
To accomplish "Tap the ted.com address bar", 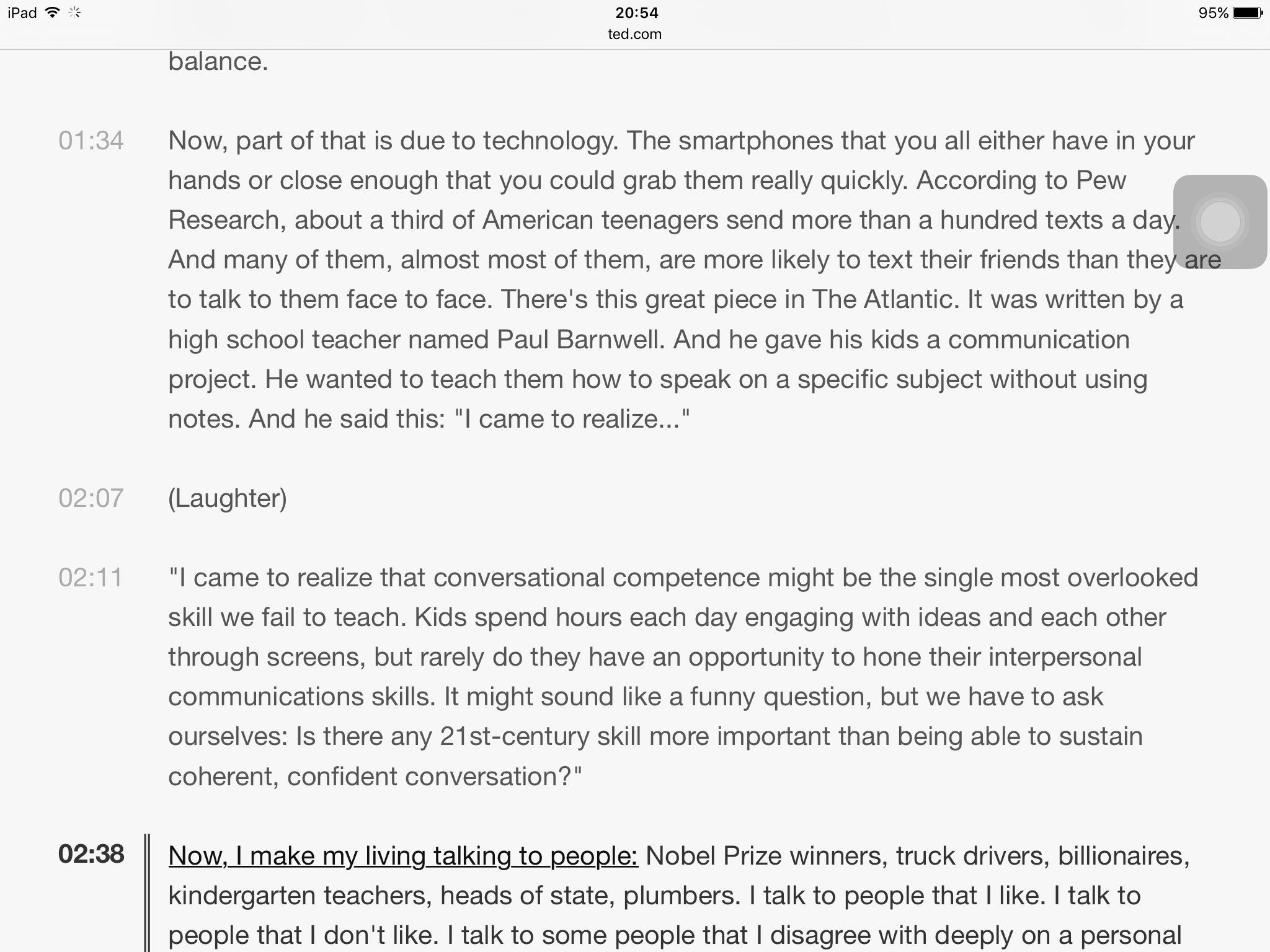I will tap(634, 34).
